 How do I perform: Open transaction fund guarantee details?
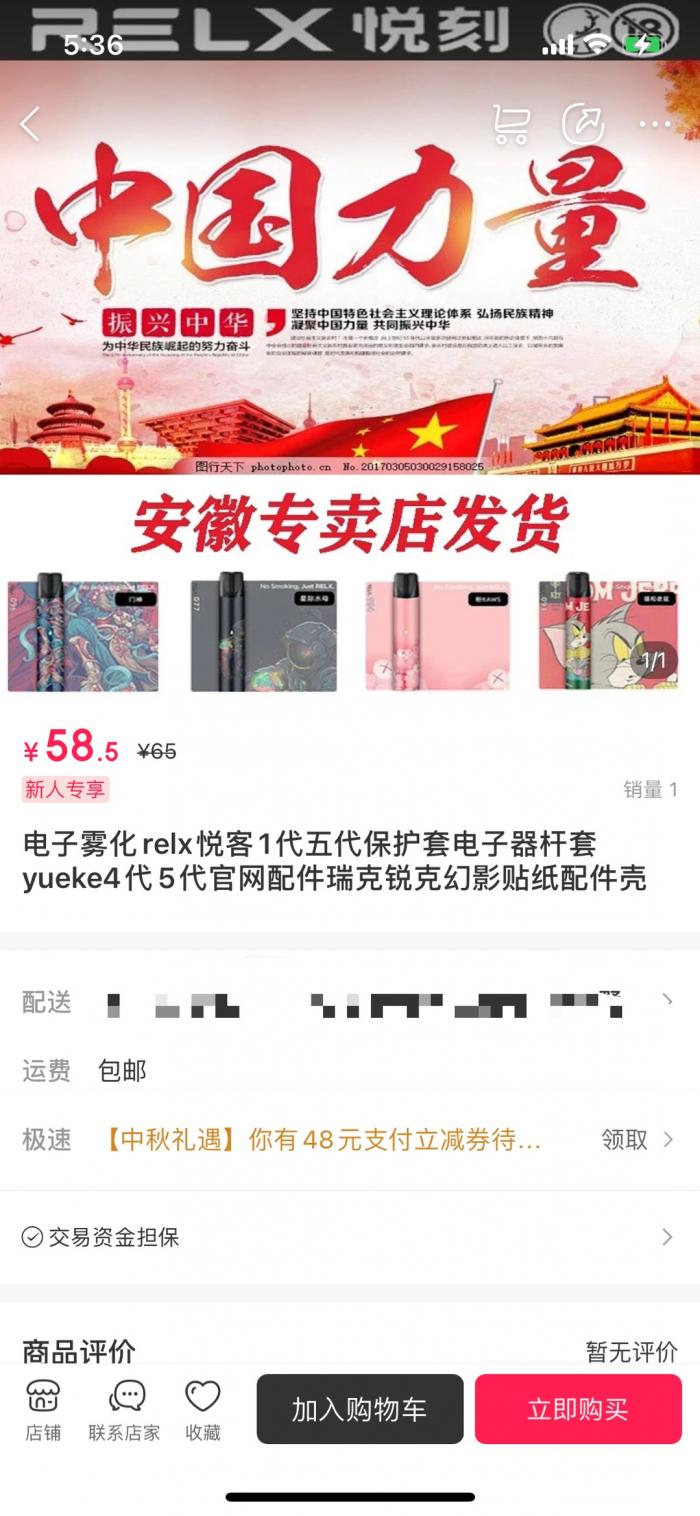[x=350, y=1237]
